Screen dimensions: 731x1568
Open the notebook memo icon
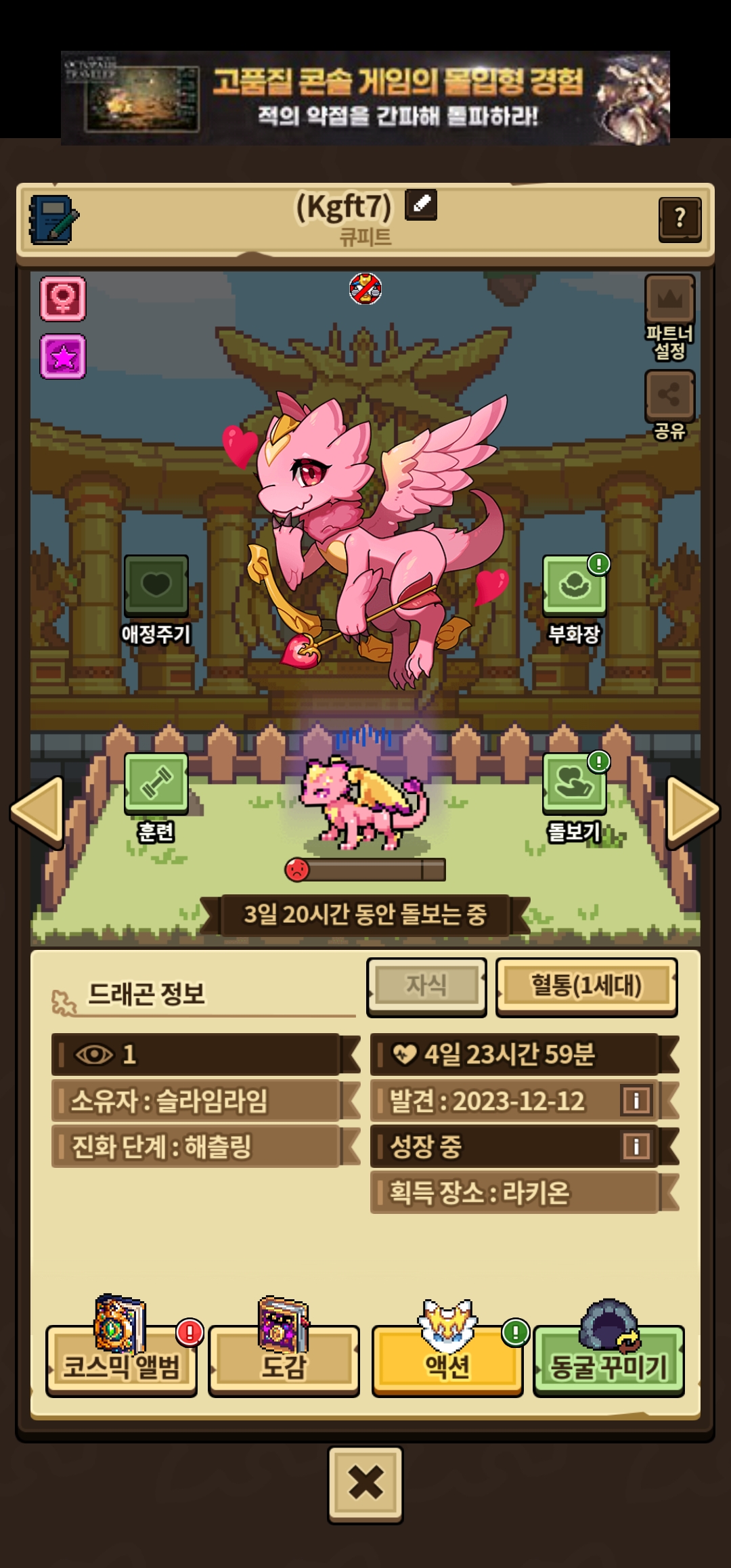click(x=53, y=219)
